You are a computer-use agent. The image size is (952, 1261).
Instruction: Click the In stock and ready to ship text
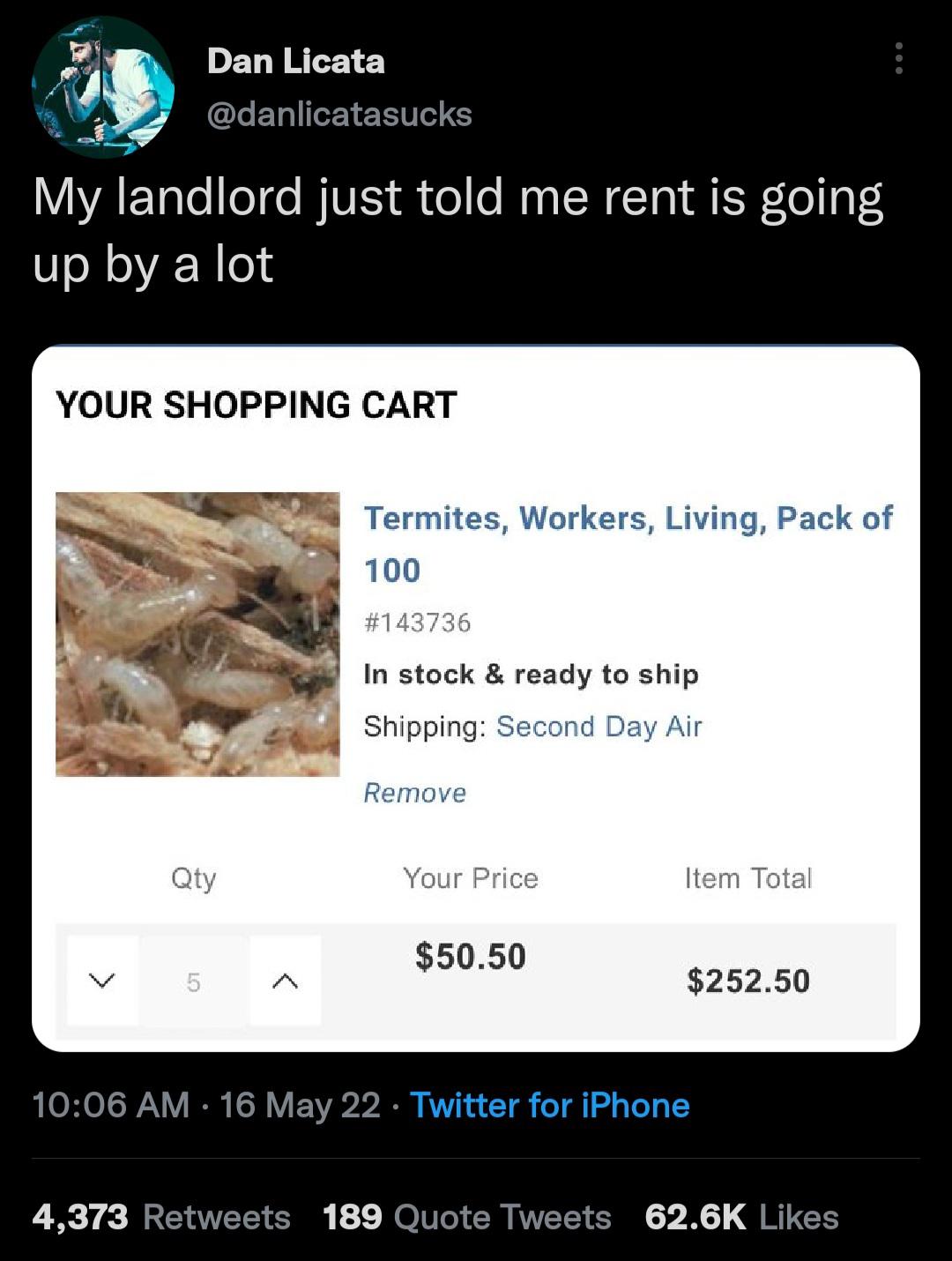pos(532,674)
